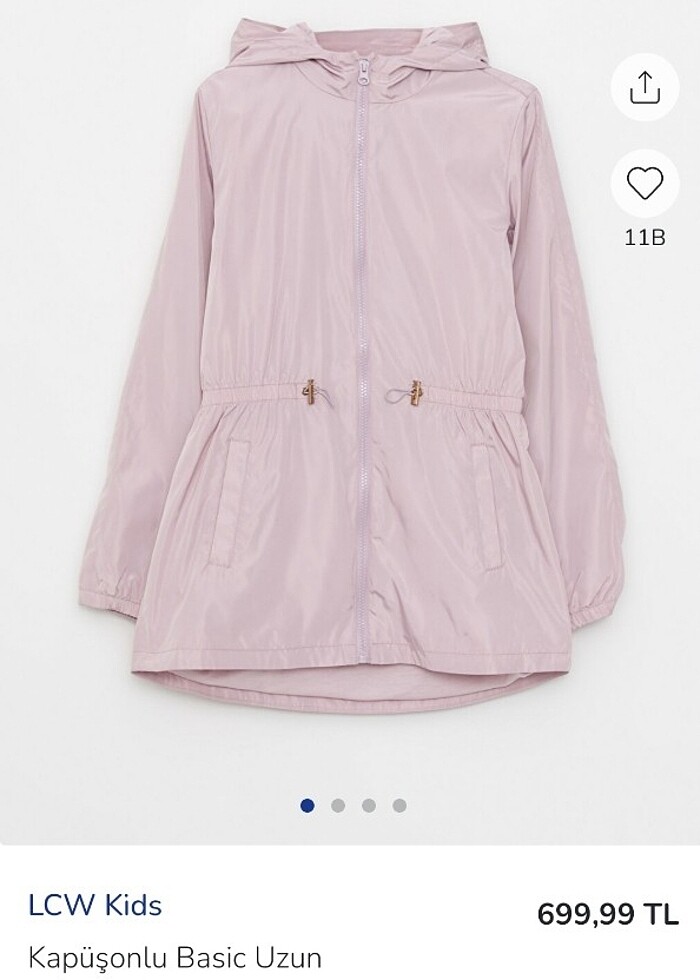Open the LCW Kids brand page
The height and width of the screenshot is (980, 700).
[95, 906]
